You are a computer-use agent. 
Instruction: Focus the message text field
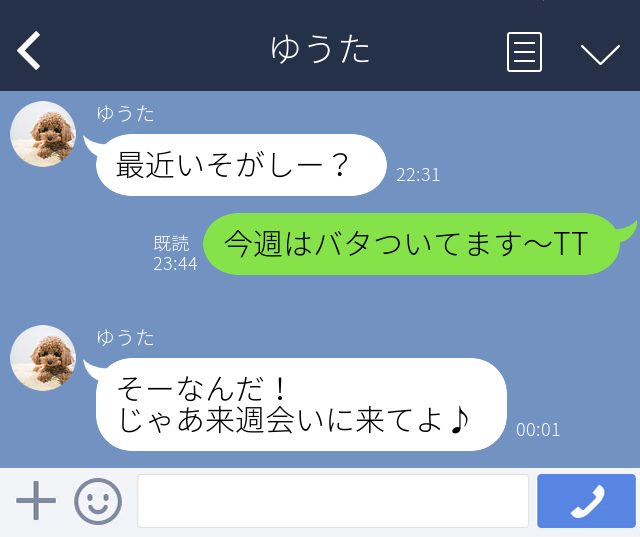pos(332,501)
